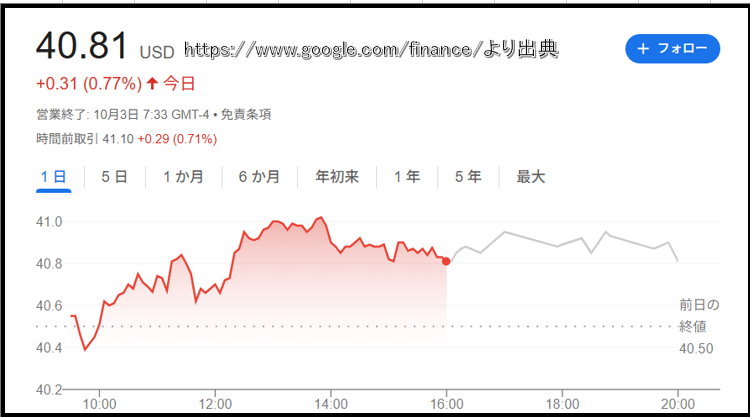This screenshot has width=750, height=417.
Task: Tap the フォロー follow button
Action: (672, 48)
